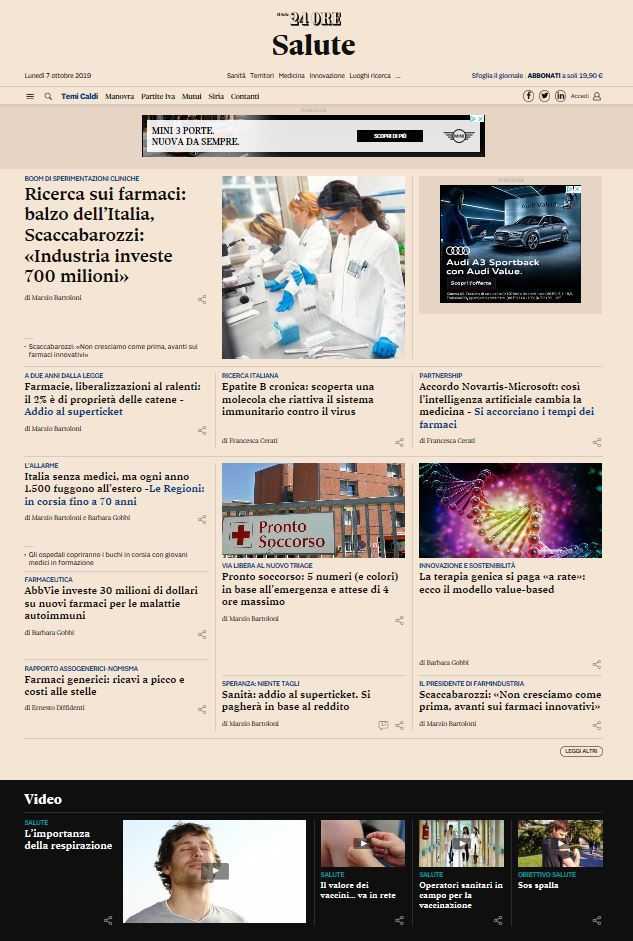
Task: Play the L'importanza della respirazione video
Action: point(214,871)
